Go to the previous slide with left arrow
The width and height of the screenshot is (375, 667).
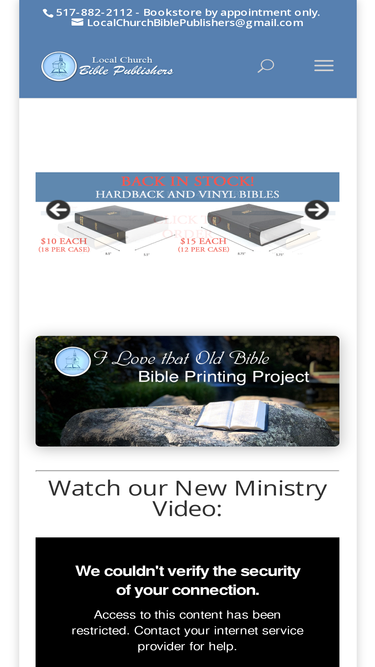58,210
